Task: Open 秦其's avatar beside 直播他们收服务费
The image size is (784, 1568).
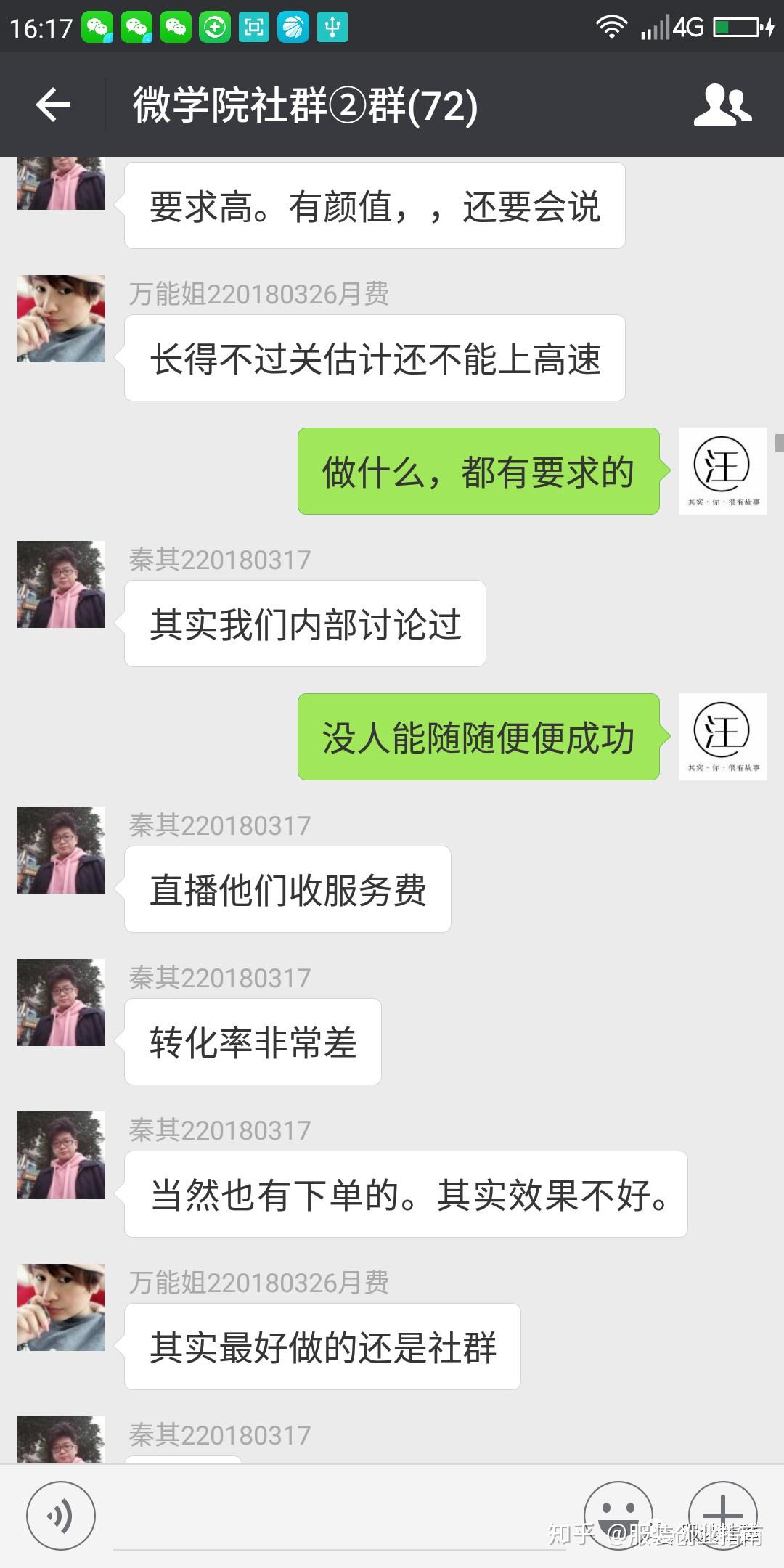Action: [61, 850]
